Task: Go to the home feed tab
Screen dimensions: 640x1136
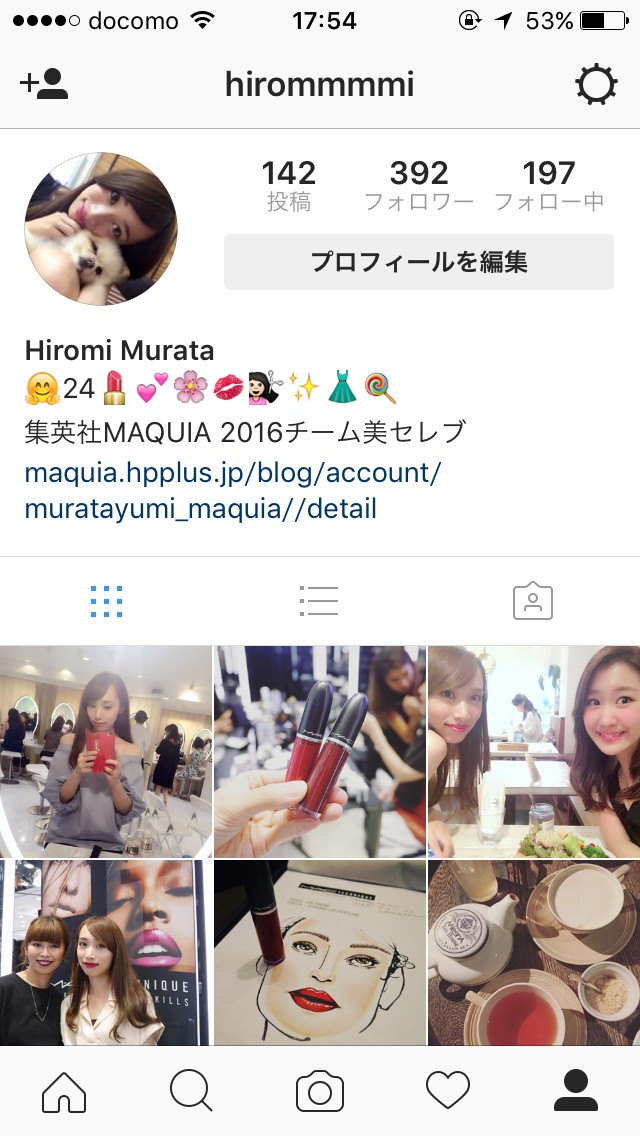Action: point(64,1091)
